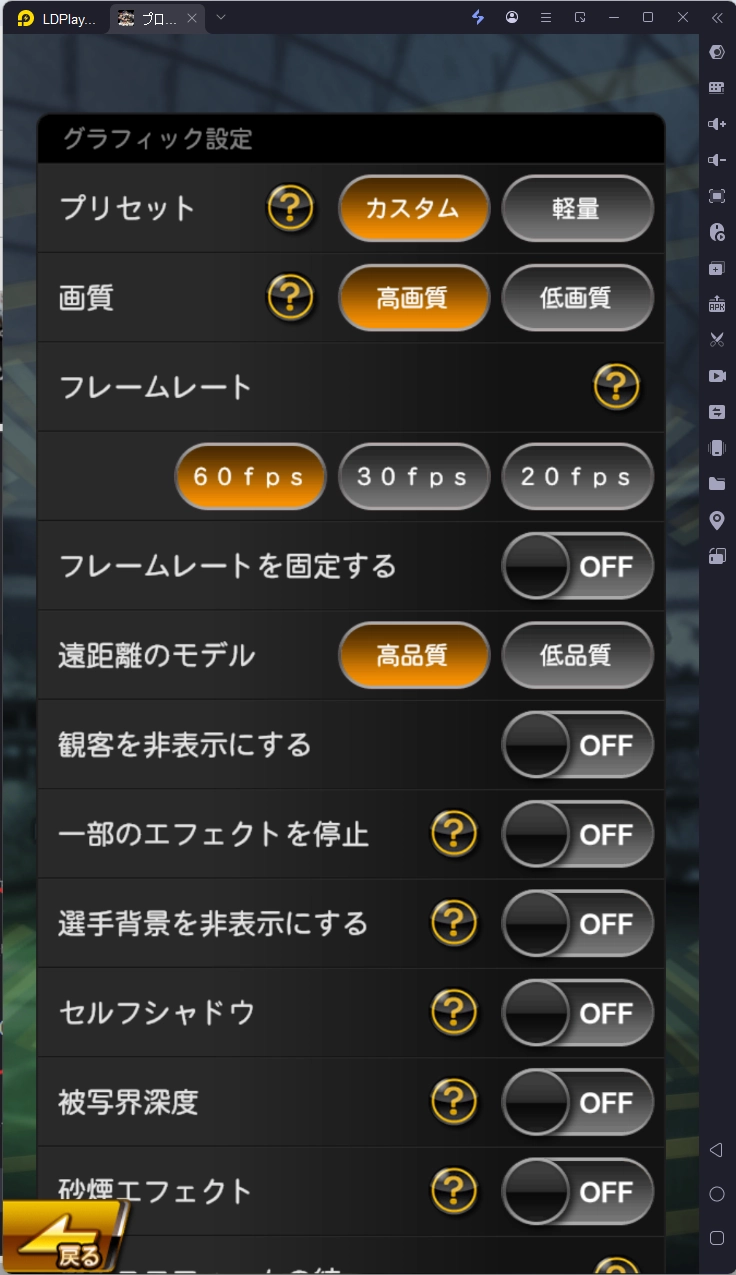Toggle 砂煙エフェクト switch
Viewport: 736px width, 1275px height.
(577, 1191)
